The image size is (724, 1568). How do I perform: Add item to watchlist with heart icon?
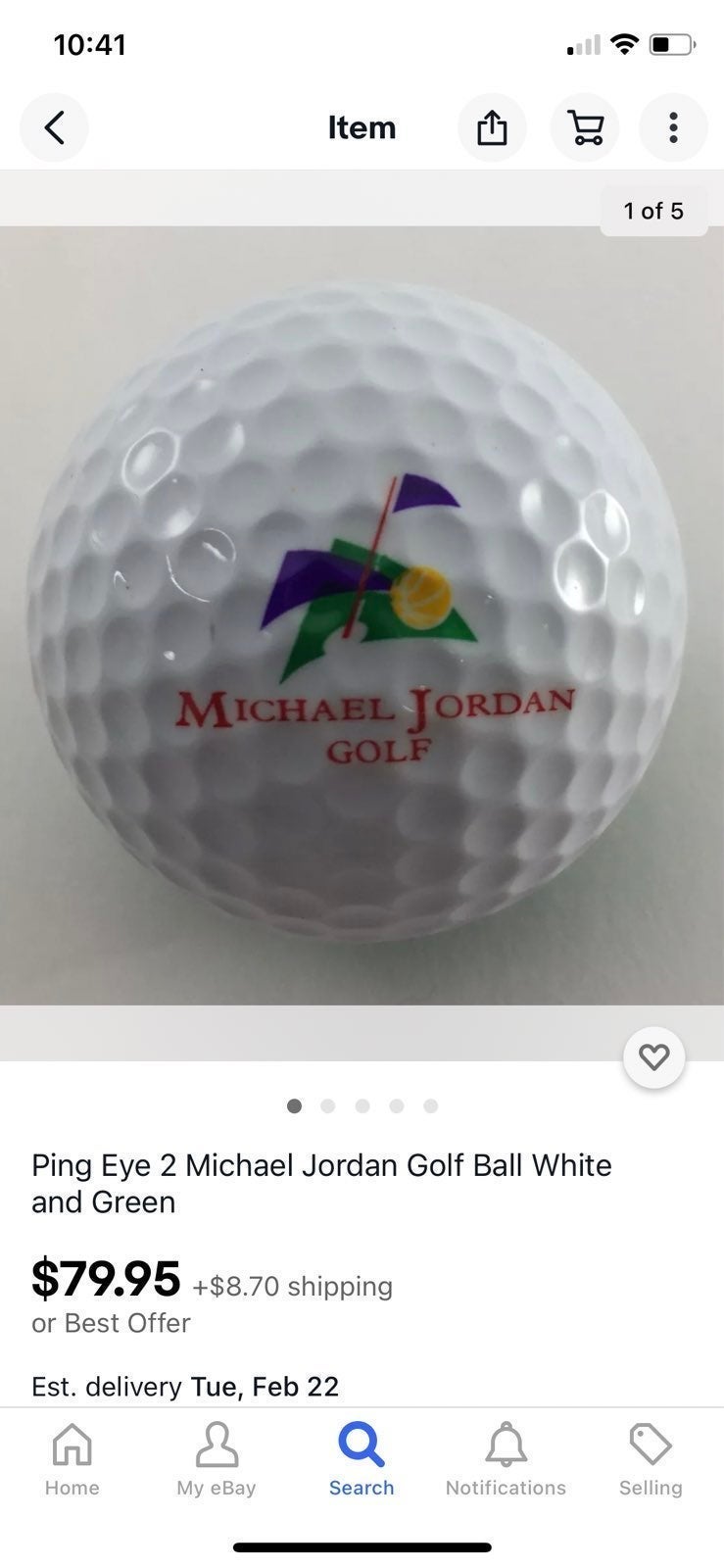654,1056
